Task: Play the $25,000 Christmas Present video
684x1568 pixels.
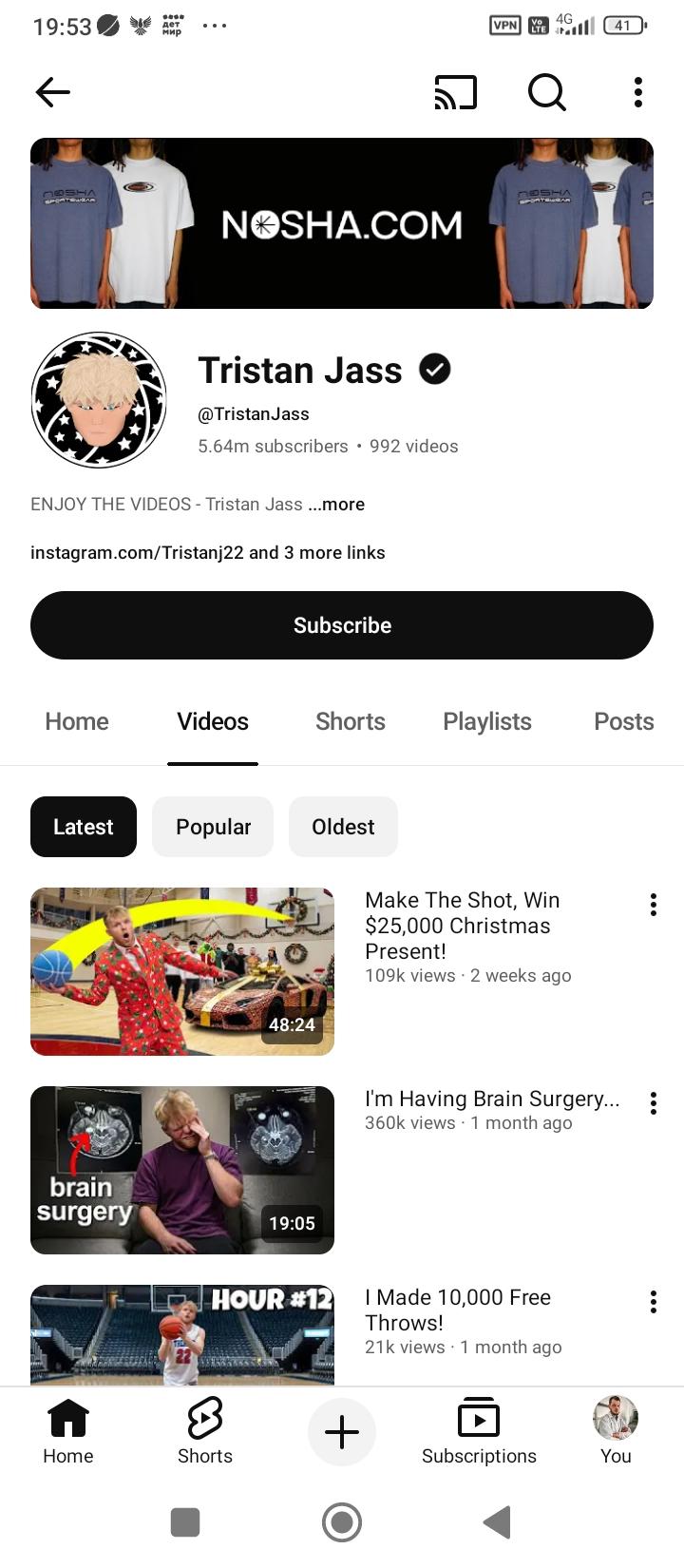Action: 182,971
